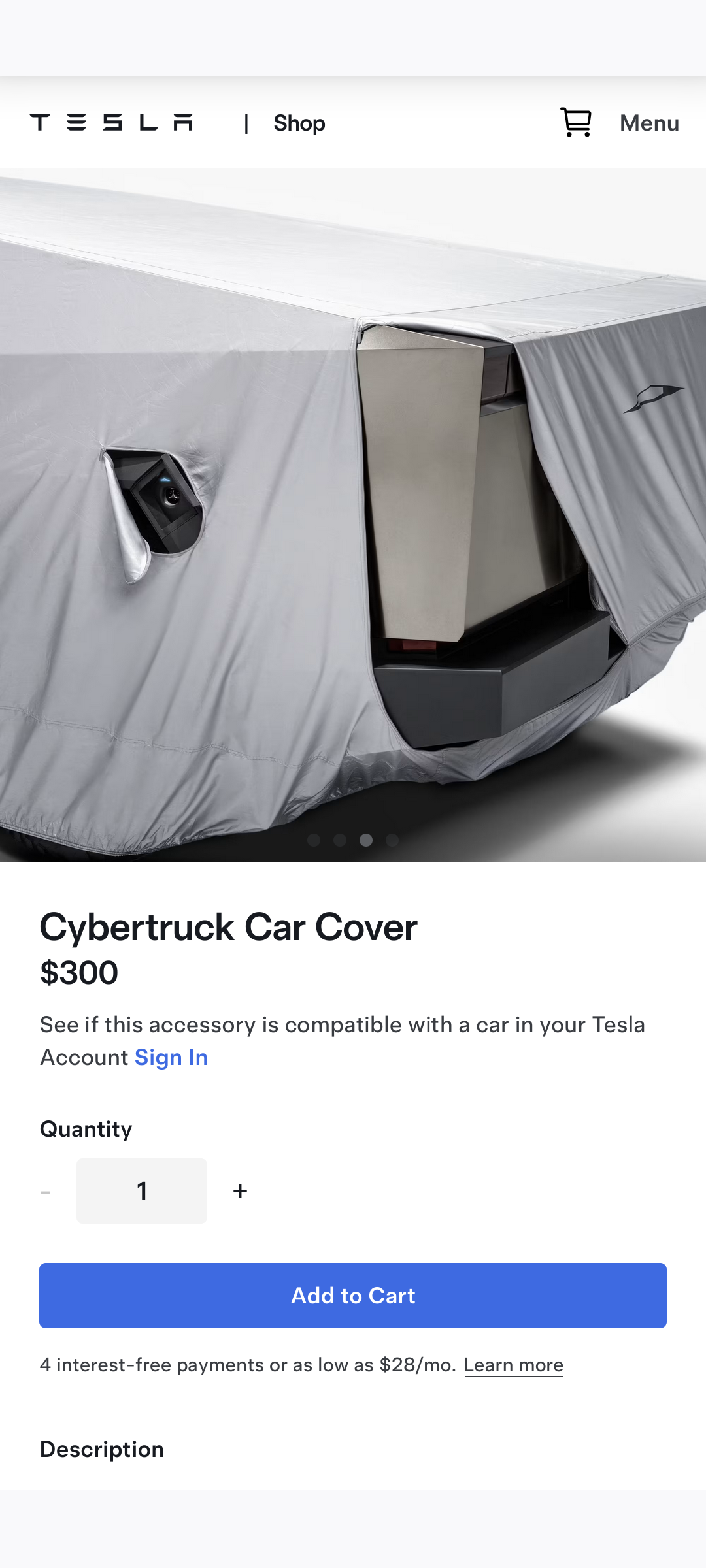Jump to last product image dot
The height and width of the screenshot is (1568, 706).
pyautogui.click(x=392, y=840)
